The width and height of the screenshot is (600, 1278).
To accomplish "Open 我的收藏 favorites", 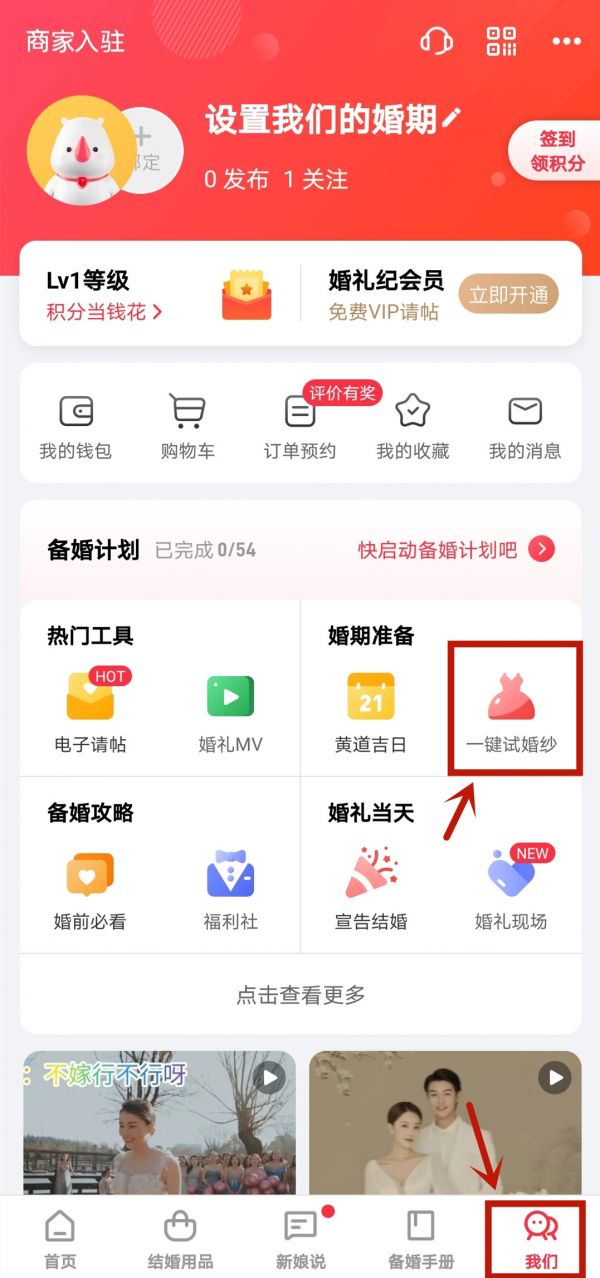I will tap(412, 425).
